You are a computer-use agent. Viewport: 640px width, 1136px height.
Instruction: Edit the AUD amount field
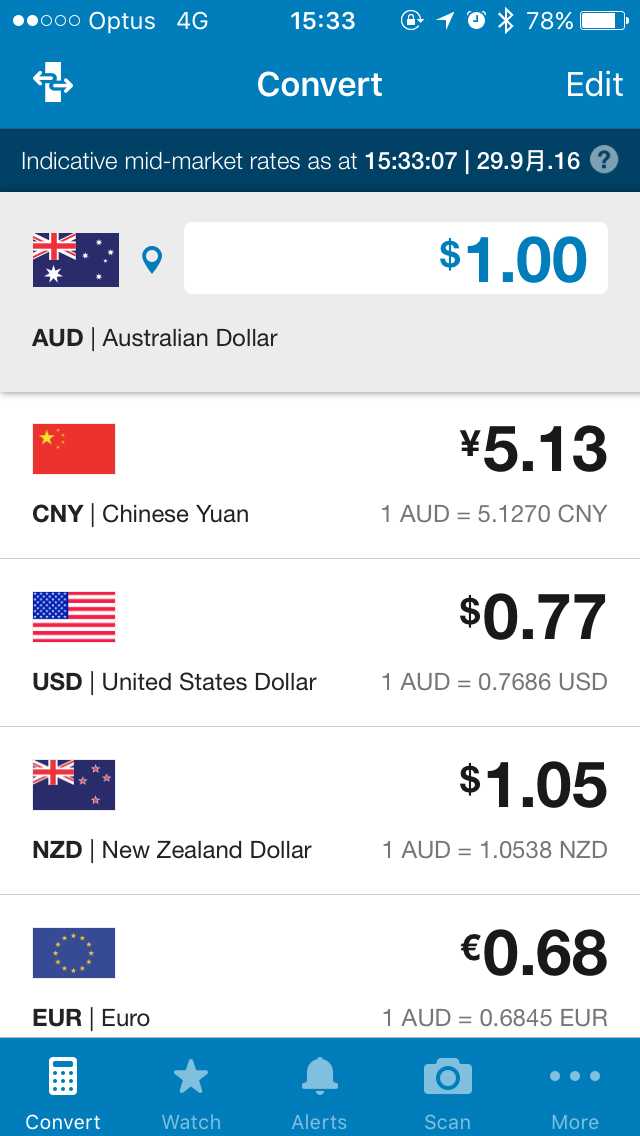(x=396, y=259)
